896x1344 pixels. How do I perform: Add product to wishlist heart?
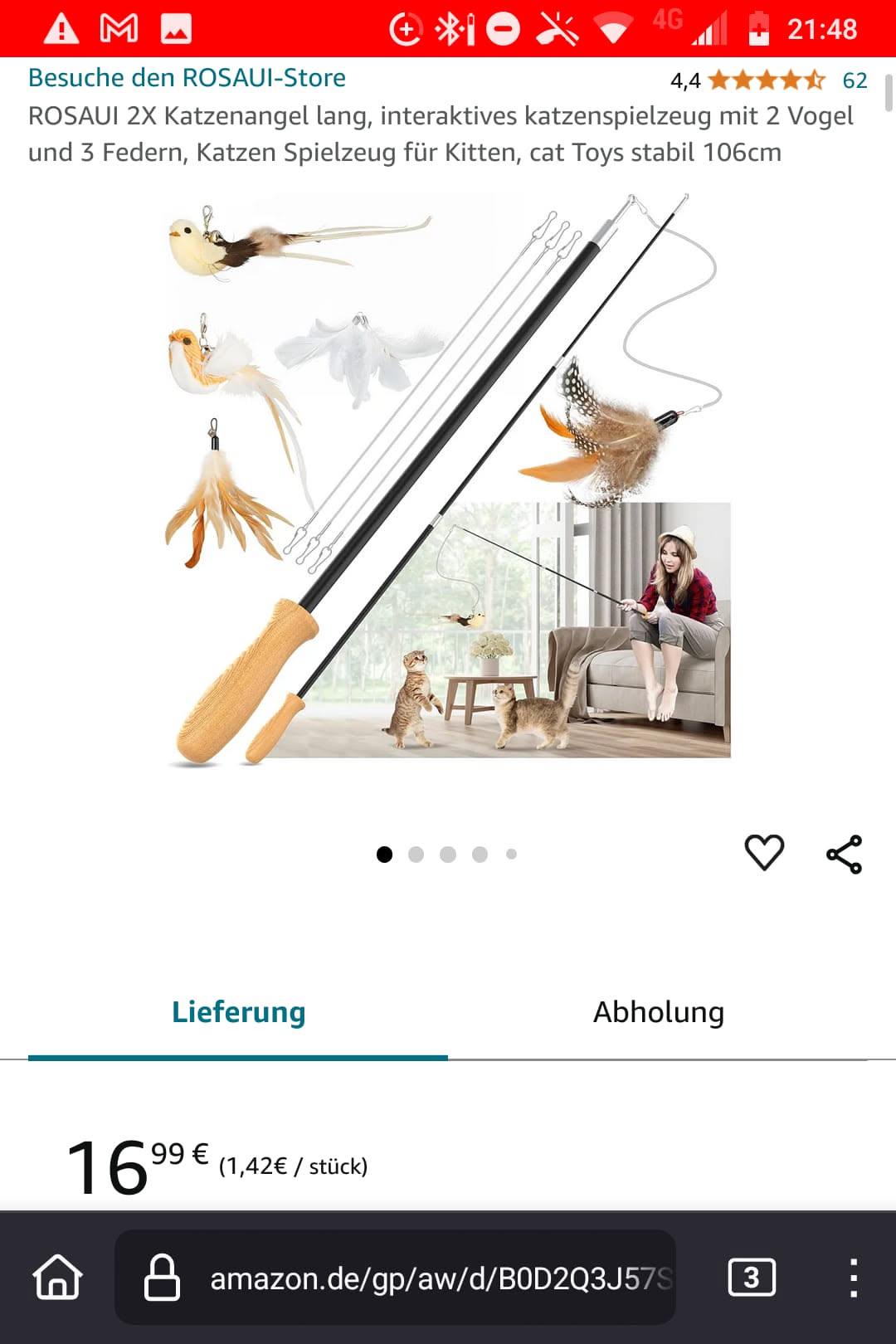(764, 853)
